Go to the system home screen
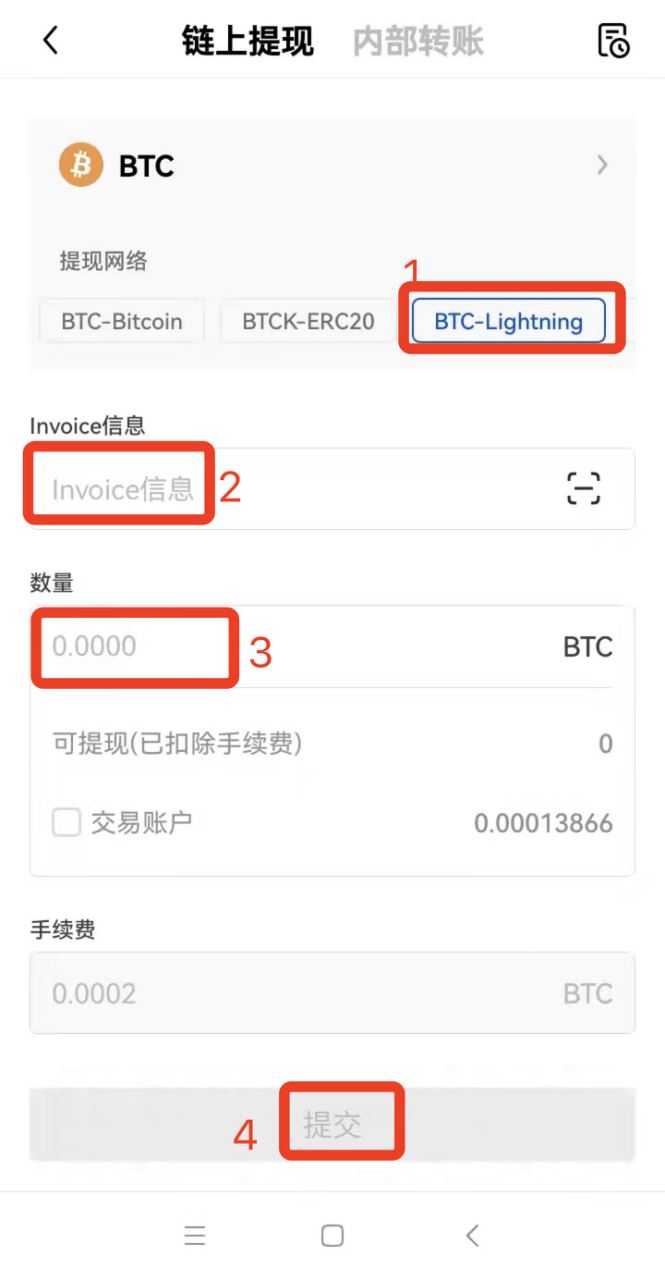665x1280 pixels. click(332, 1236)
